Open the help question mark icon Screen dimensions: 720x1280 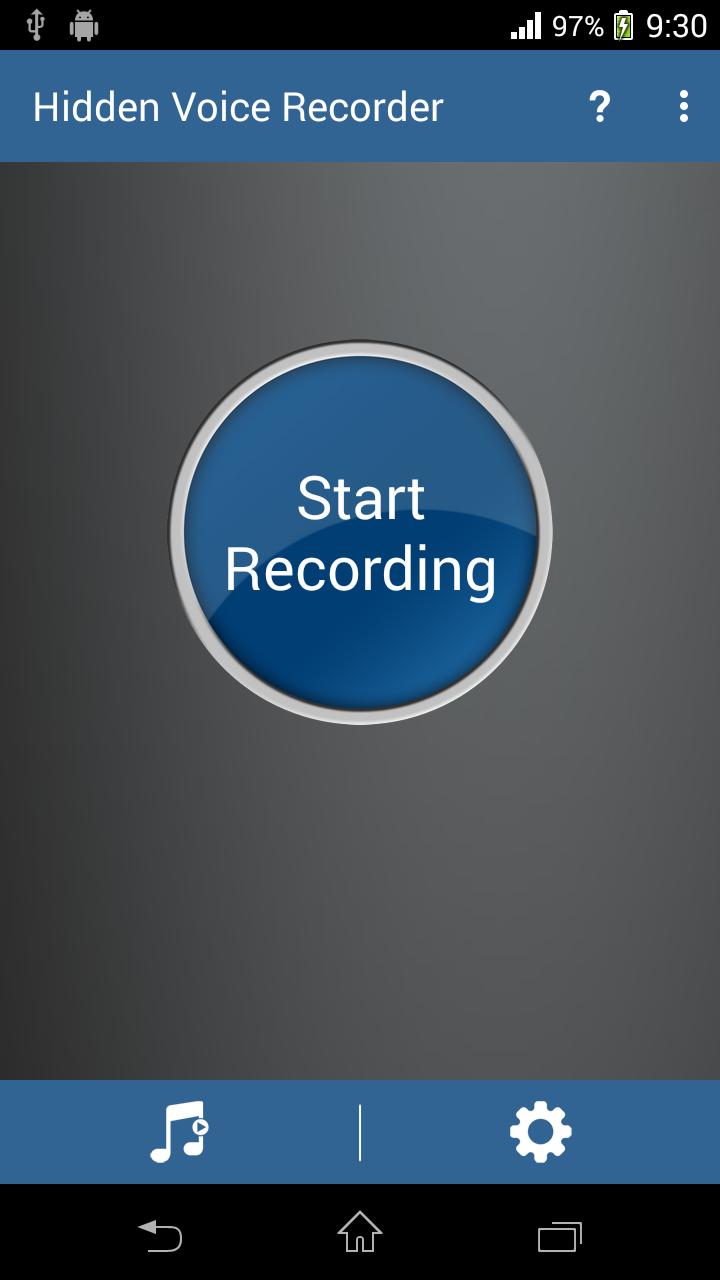(x=599, y=106)
